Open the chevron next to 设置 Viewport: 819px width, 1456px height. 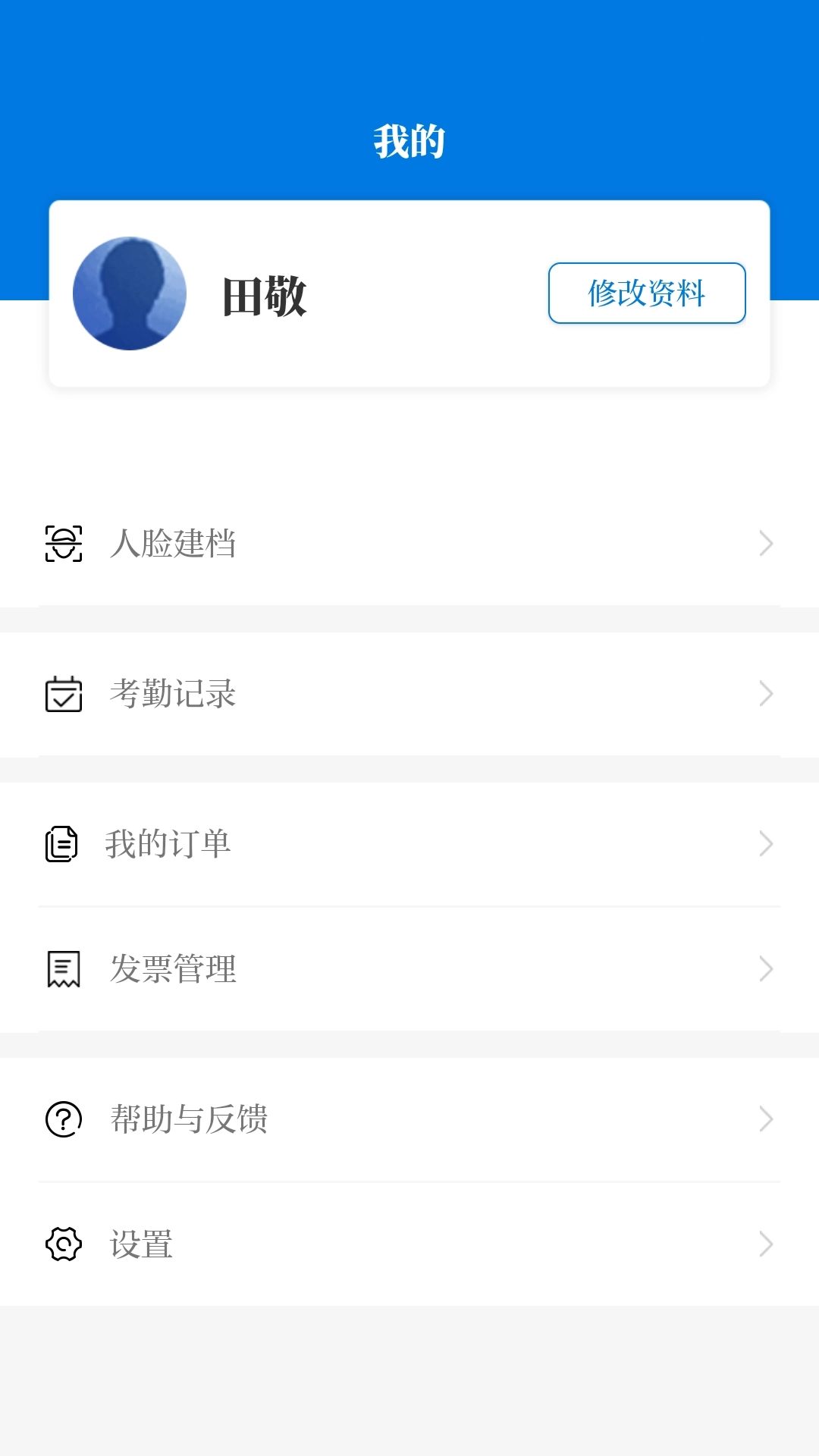[x=765, y=1243]
